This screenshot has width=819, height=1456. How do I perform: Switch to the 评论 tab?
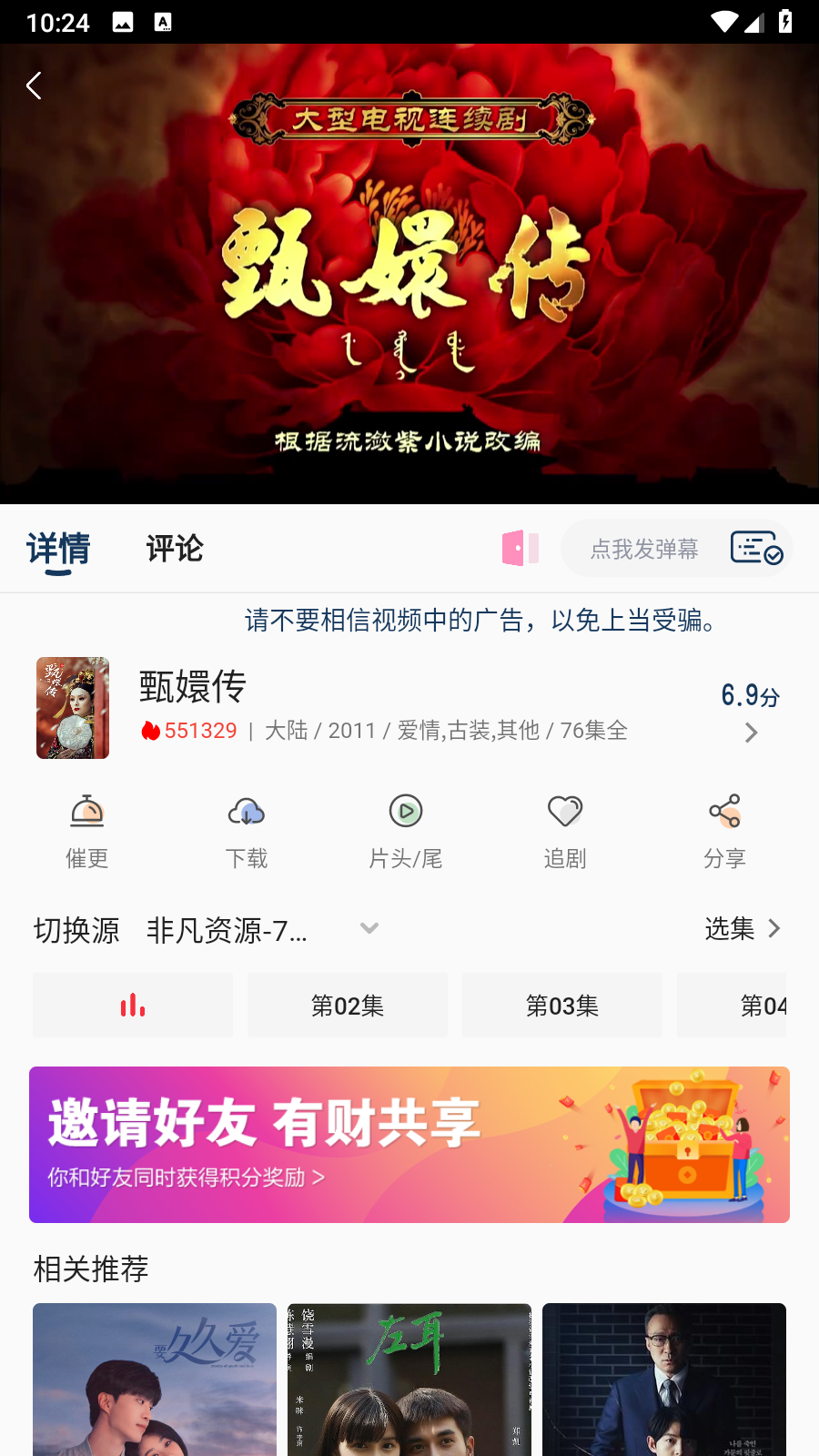[x=174, y=549]
